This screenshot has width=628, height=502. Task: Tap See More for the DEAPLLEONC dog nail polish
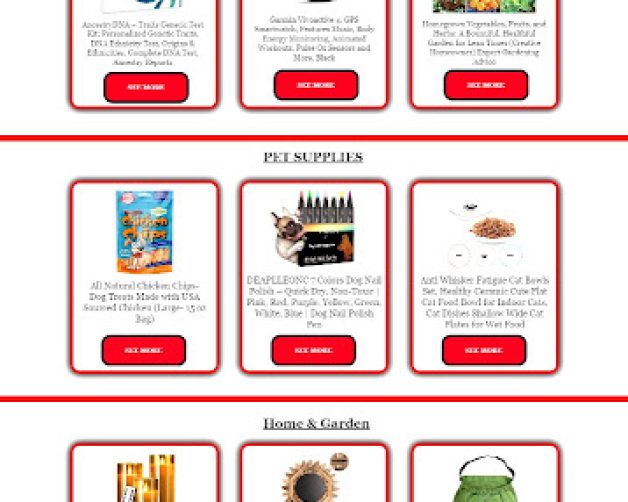314,350
